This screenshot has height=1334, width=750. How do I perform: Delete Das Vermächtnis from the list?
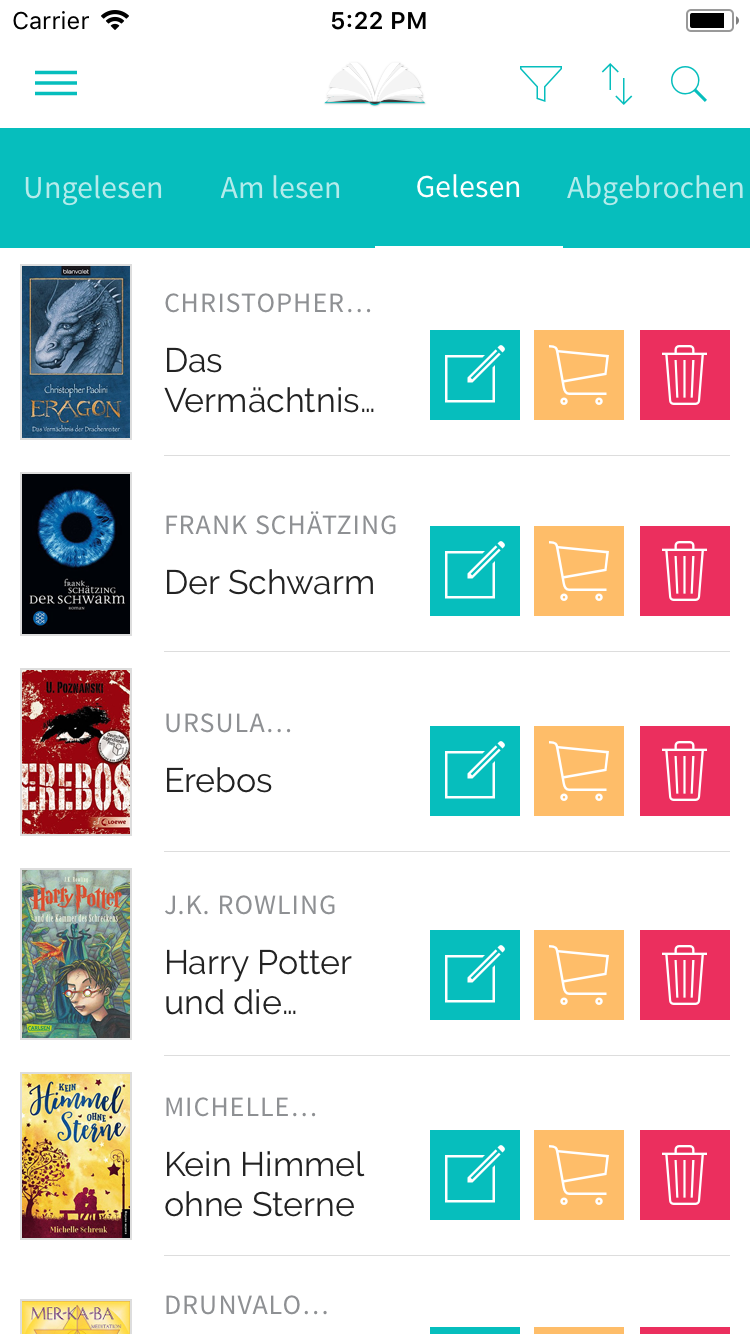click(685, 375)
